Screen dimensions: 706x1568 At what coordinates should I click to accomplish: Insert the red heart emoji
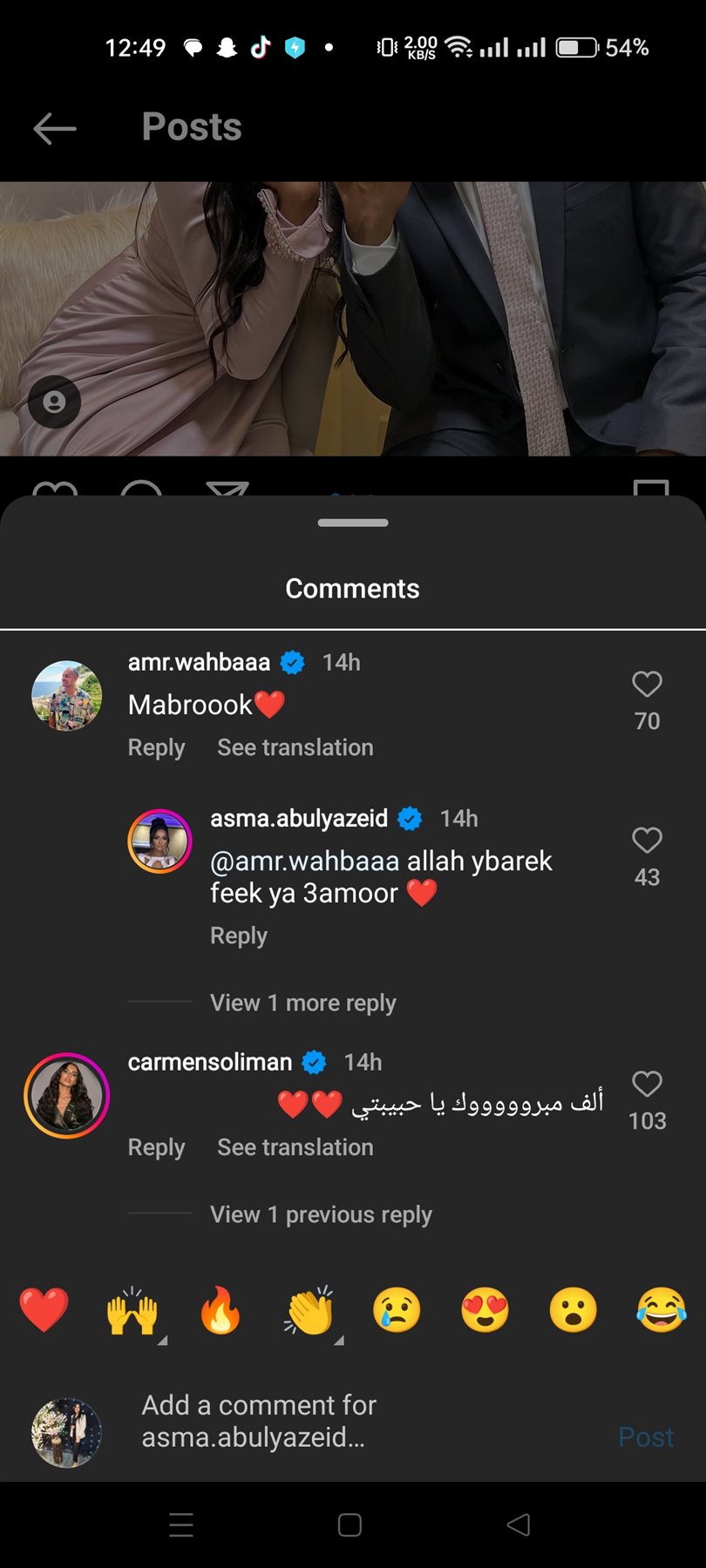point(44,1310)
